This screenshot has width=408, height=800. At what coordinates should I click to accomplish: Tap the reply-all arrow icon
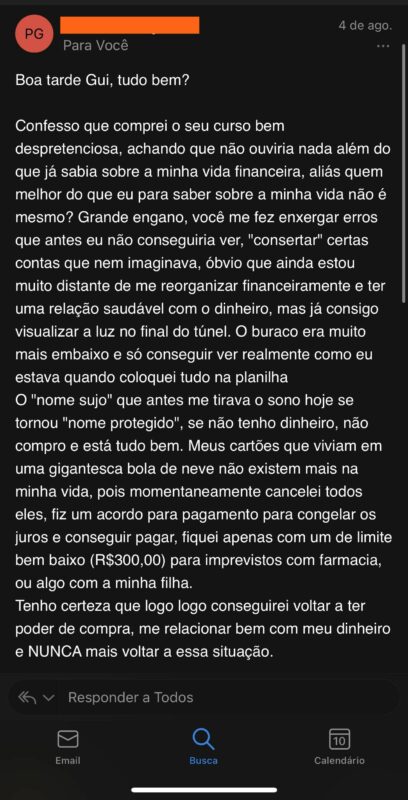coord(27,697)
